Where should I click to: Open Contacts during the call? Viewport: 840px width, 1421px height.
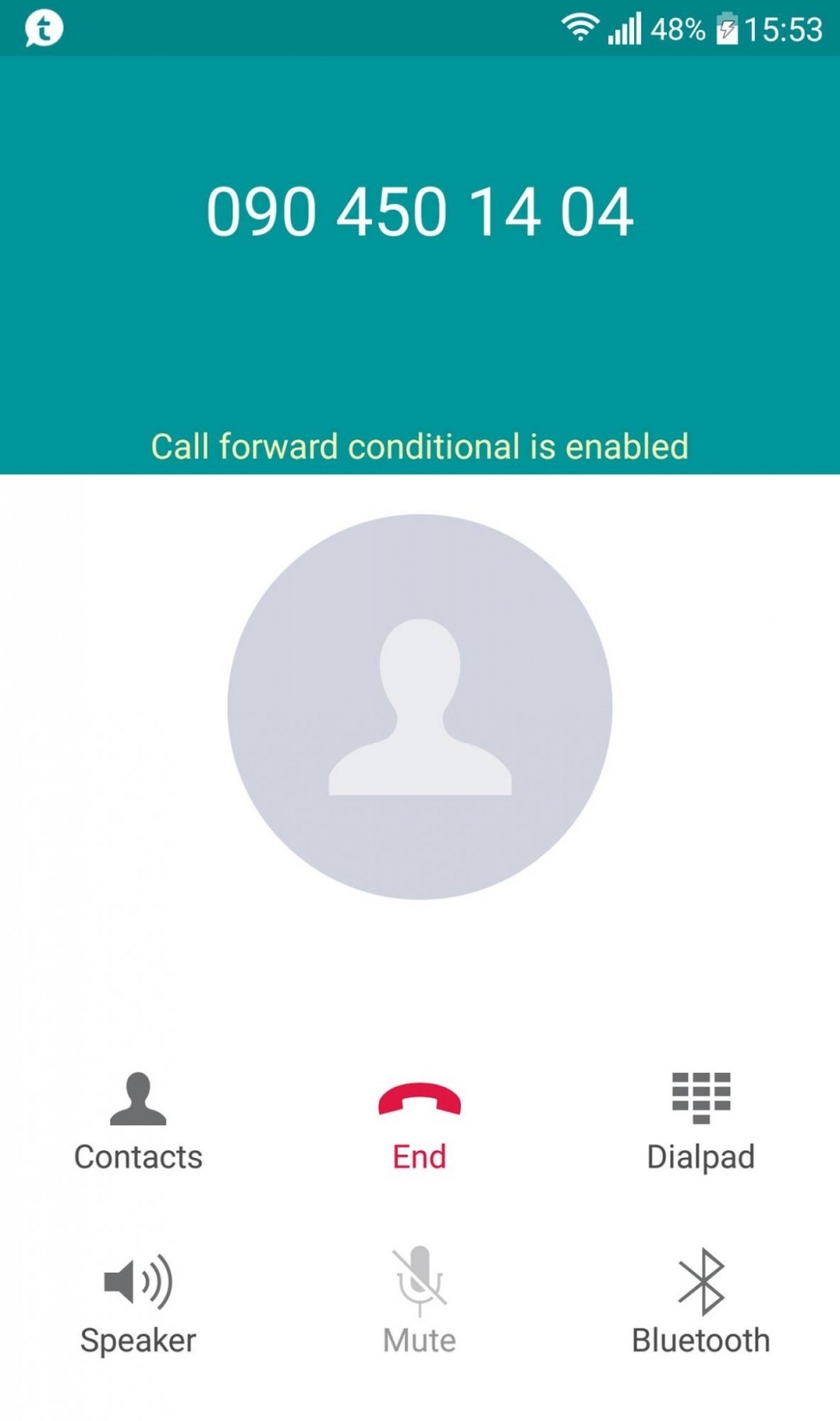[139, 1123]
